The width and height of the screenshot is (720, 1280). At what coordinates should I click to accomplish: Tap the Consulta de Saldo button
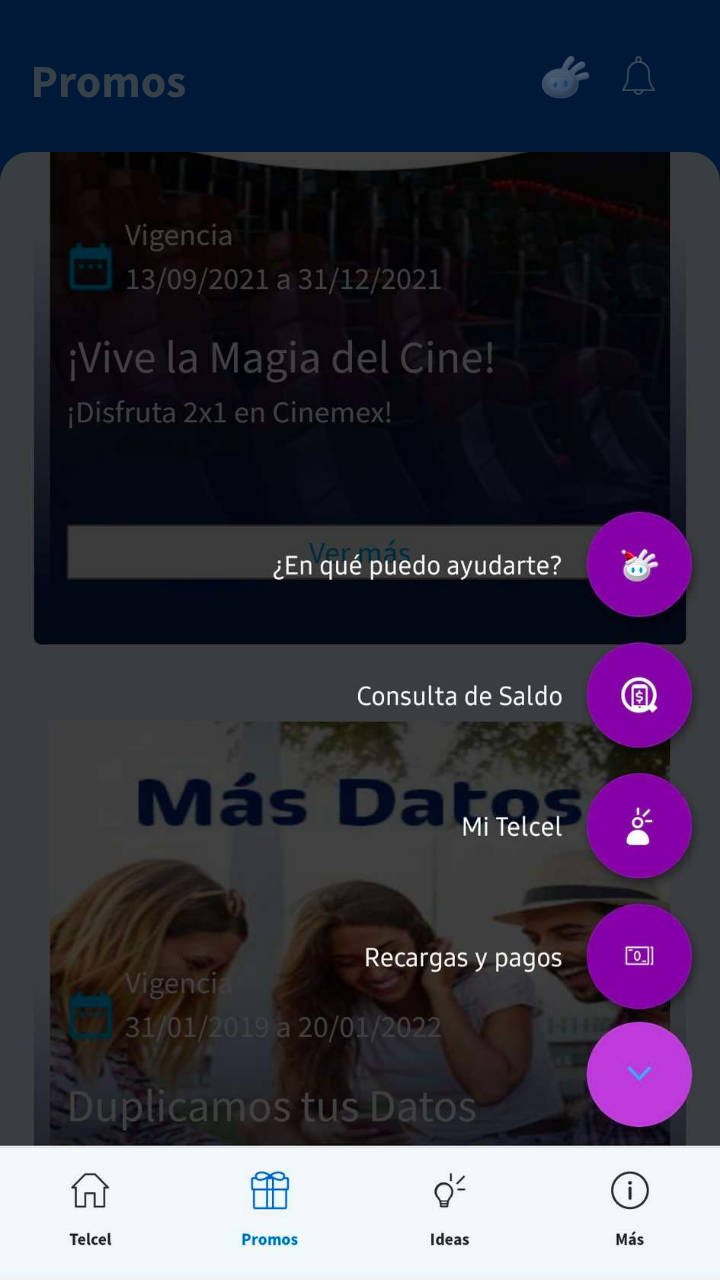click(638, 695)
